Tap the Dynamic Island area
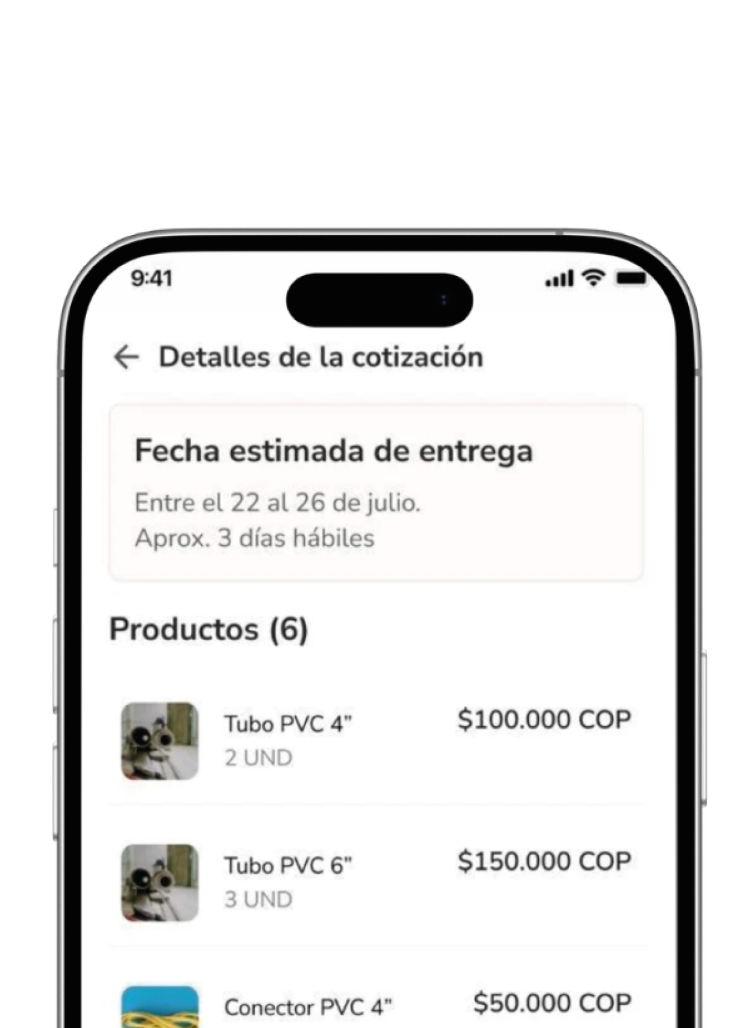The image size is (754, 1028). 379,299
